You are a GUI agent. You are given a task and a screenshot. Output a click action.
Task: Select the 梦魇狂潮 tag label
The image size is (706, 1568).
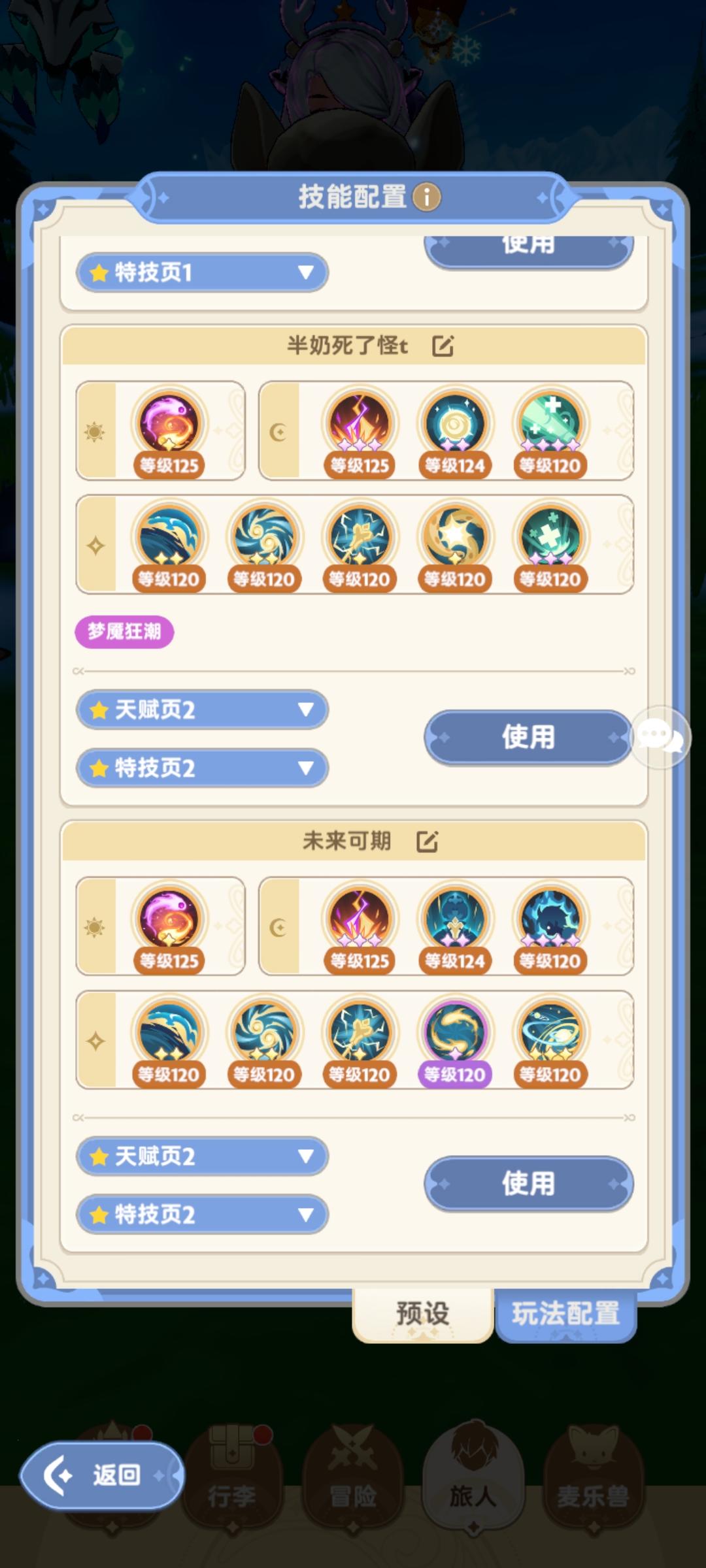click(x=124, y=632)
